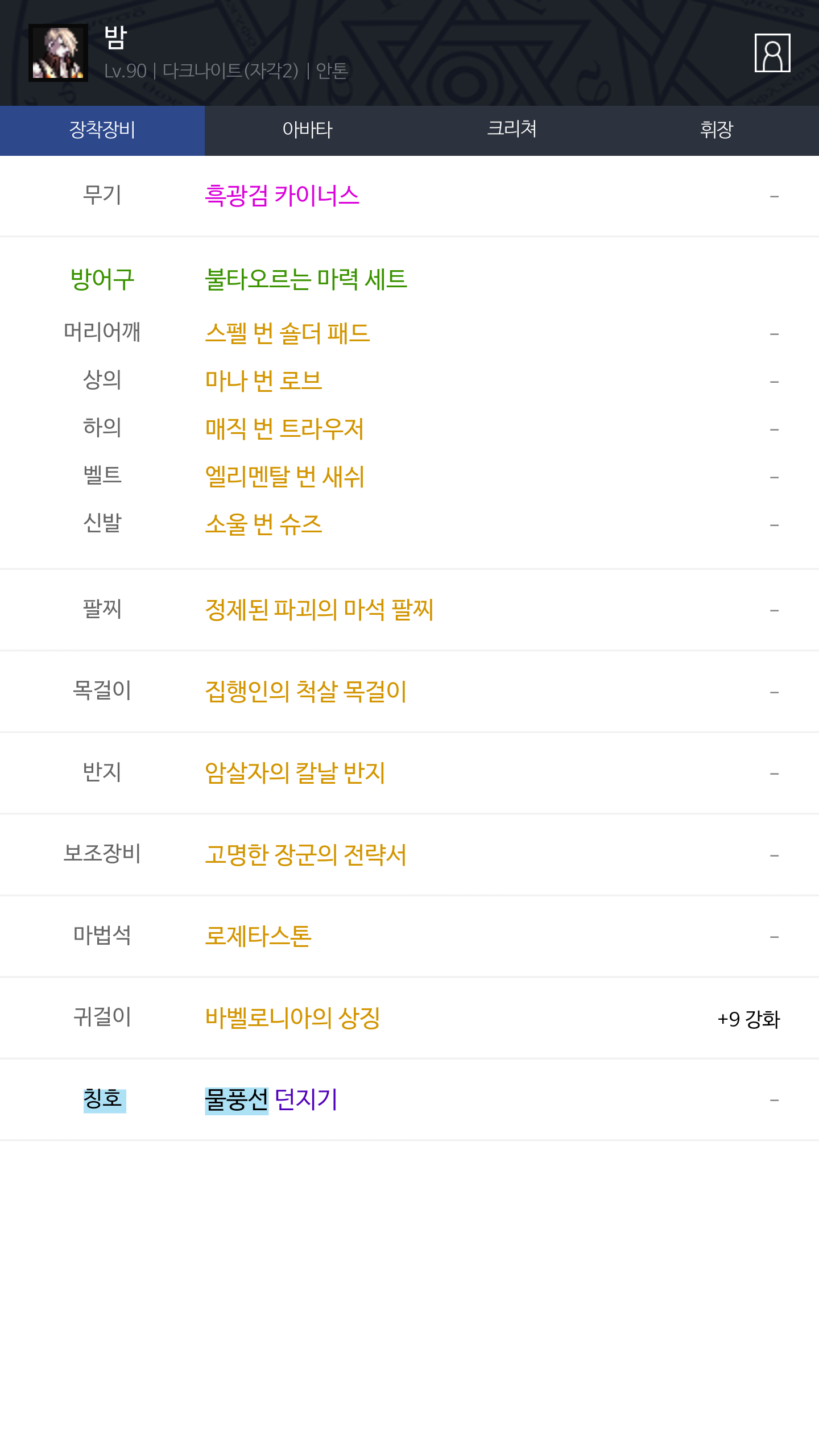Open the title 물풍선 던지기
This screenshot has height=1456, width=819.
(x=271, y=1099)
